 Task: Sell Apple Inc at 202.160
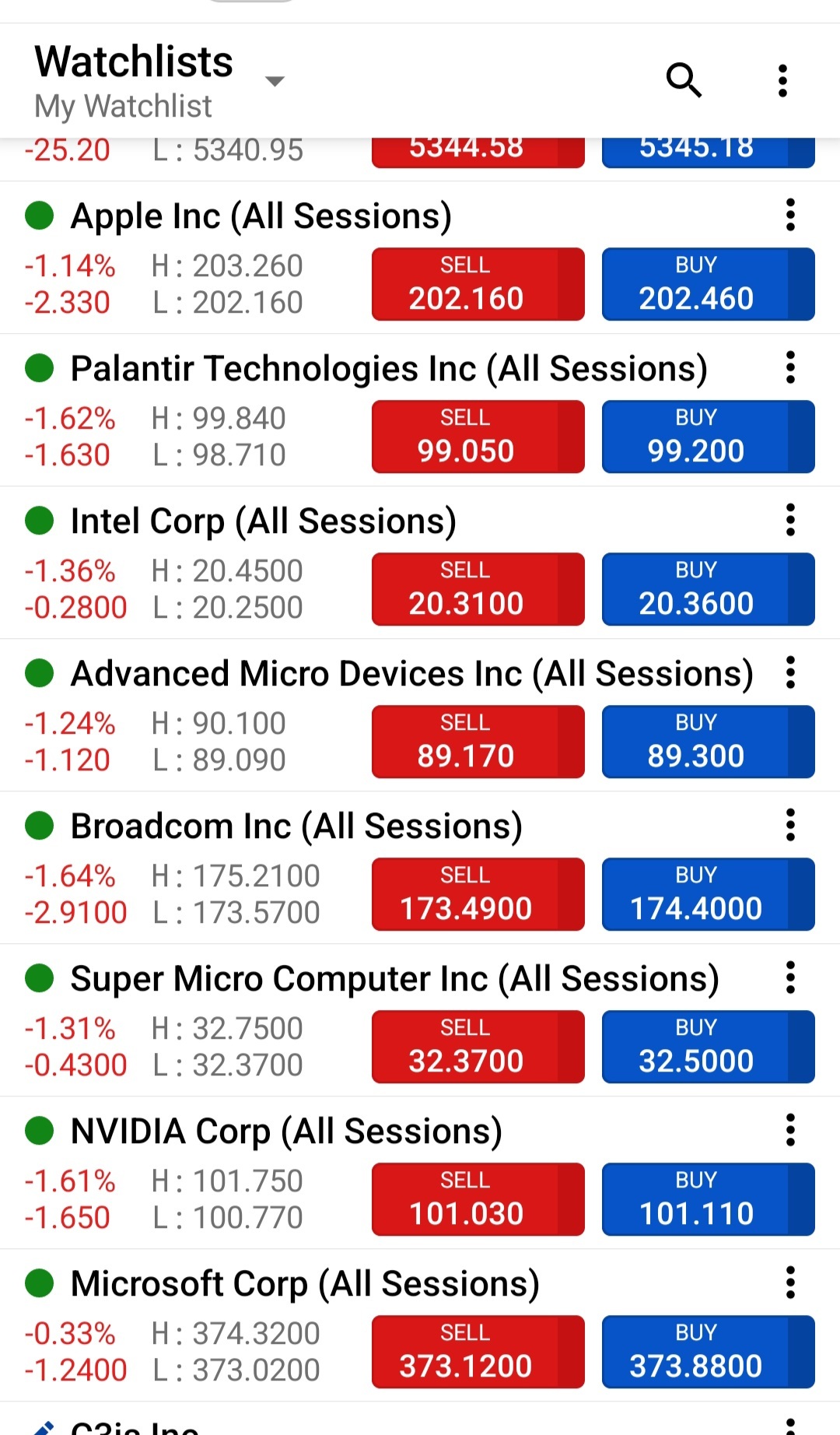pyautogui.click(x=478, y=284)
